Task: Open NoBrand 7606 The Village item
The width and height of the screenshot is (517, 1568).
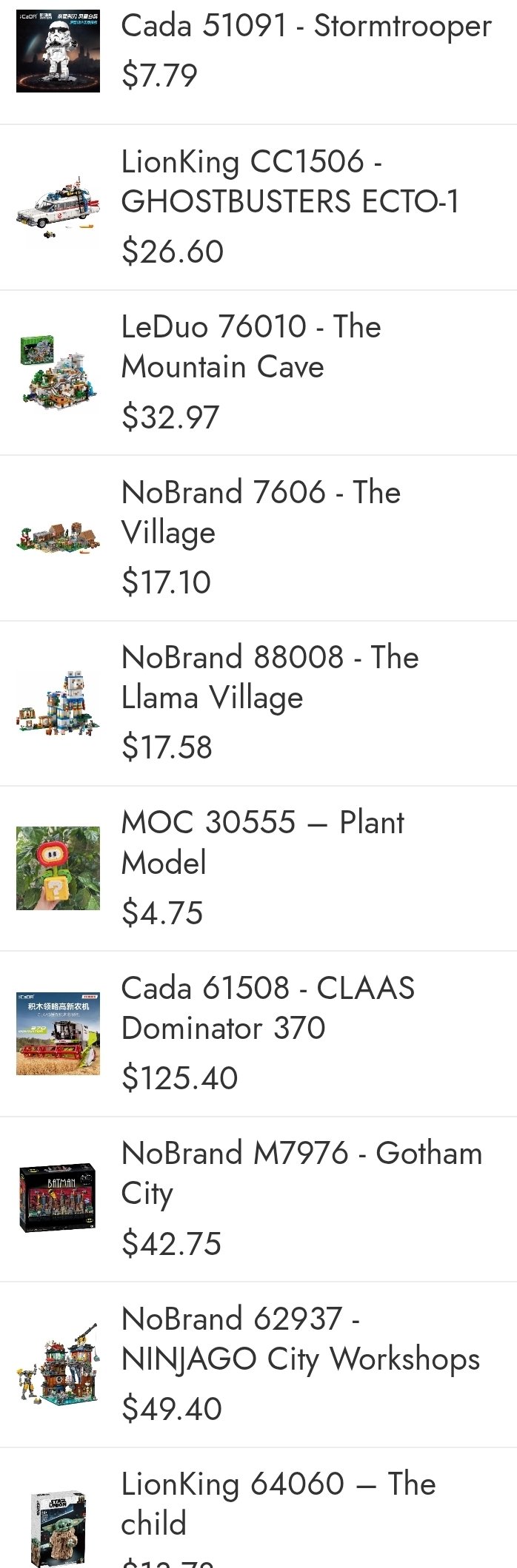Action: 260,512
